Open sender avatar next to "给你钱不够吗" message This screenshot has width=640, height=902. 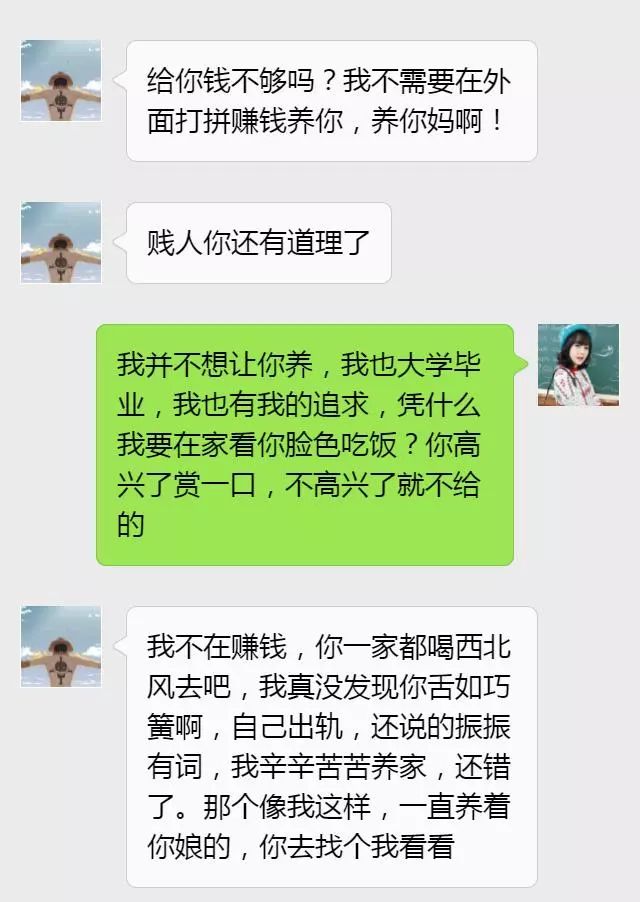(61, 80)
